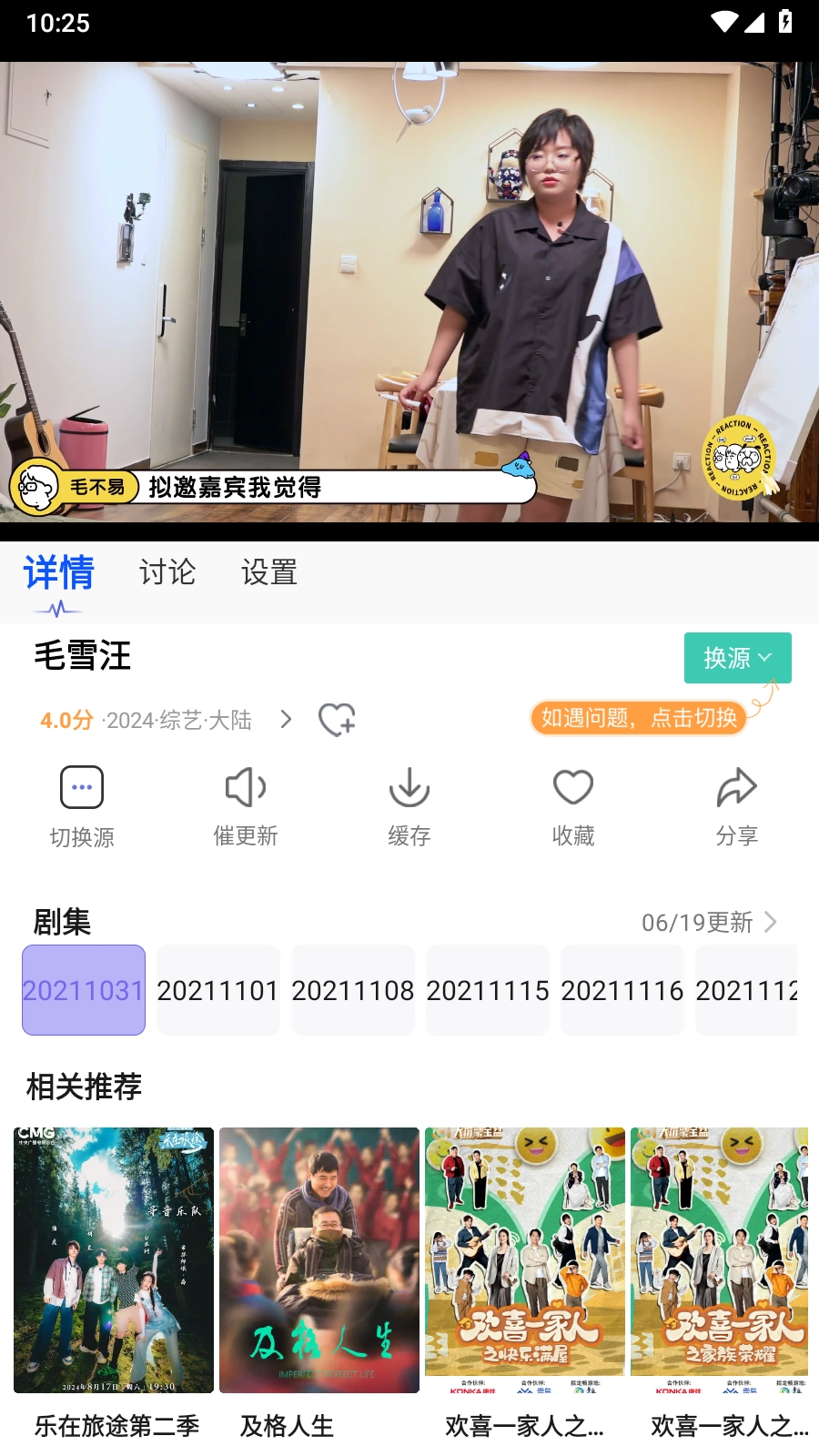819x1456 pixels.
Task: Select episode 20211116
Action: pyautogui.click(x=622, y=990)
